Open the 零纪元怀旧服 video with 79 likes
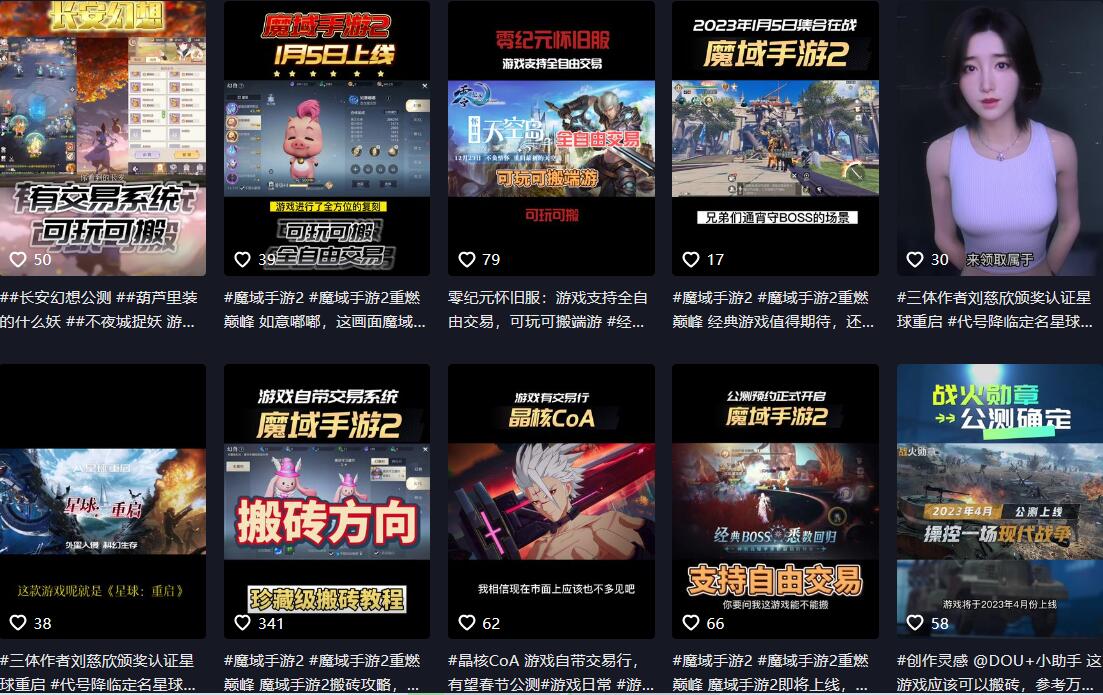The image size is (1103, 695). (551, 138)
